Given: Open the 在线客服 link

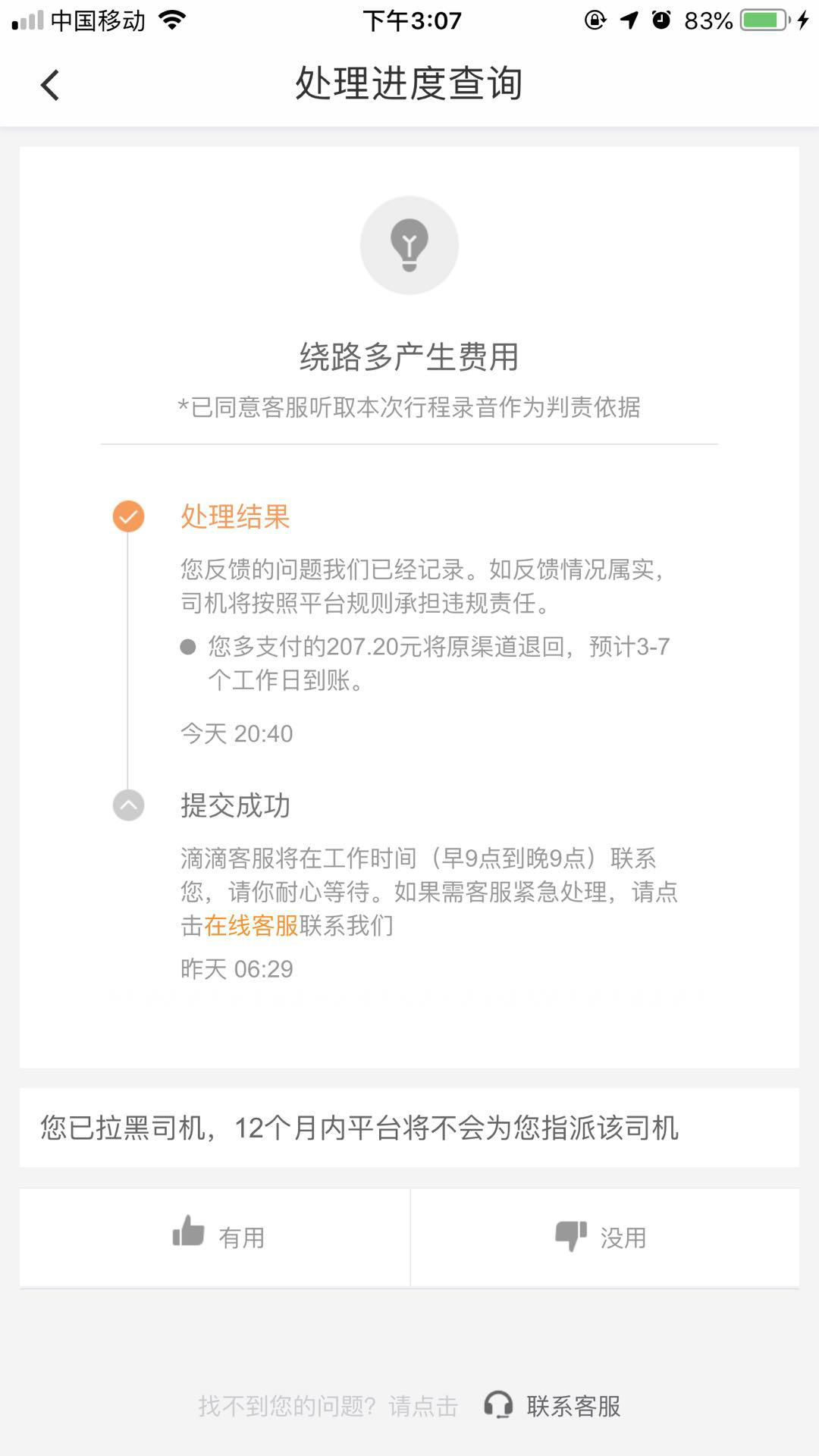Looking at the screenshot, I should [251, 926].
